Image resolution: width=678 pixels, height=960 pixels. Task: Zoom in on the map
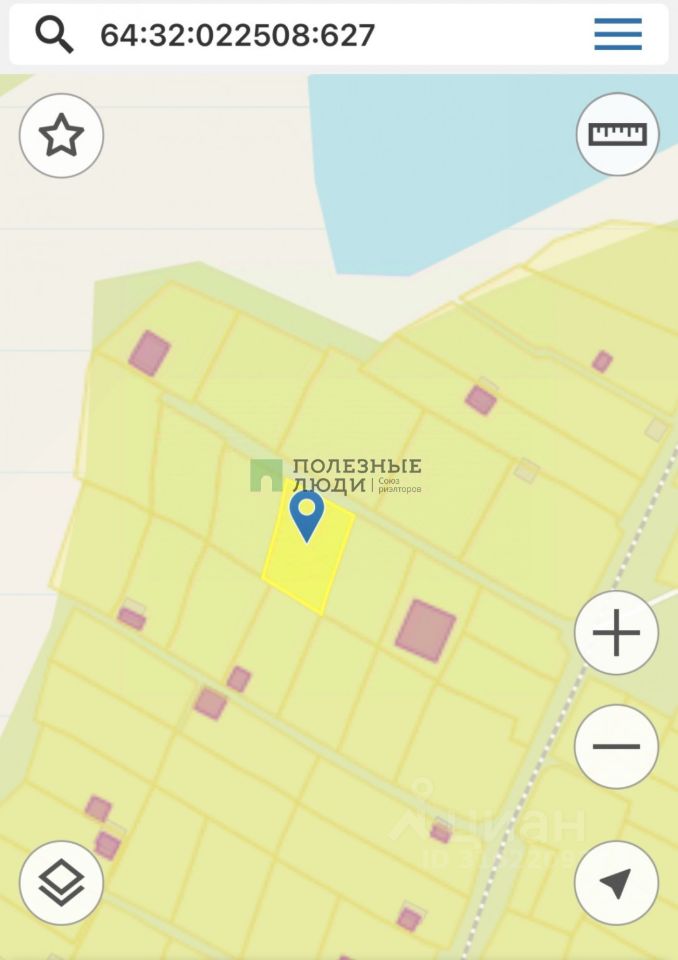616,634
